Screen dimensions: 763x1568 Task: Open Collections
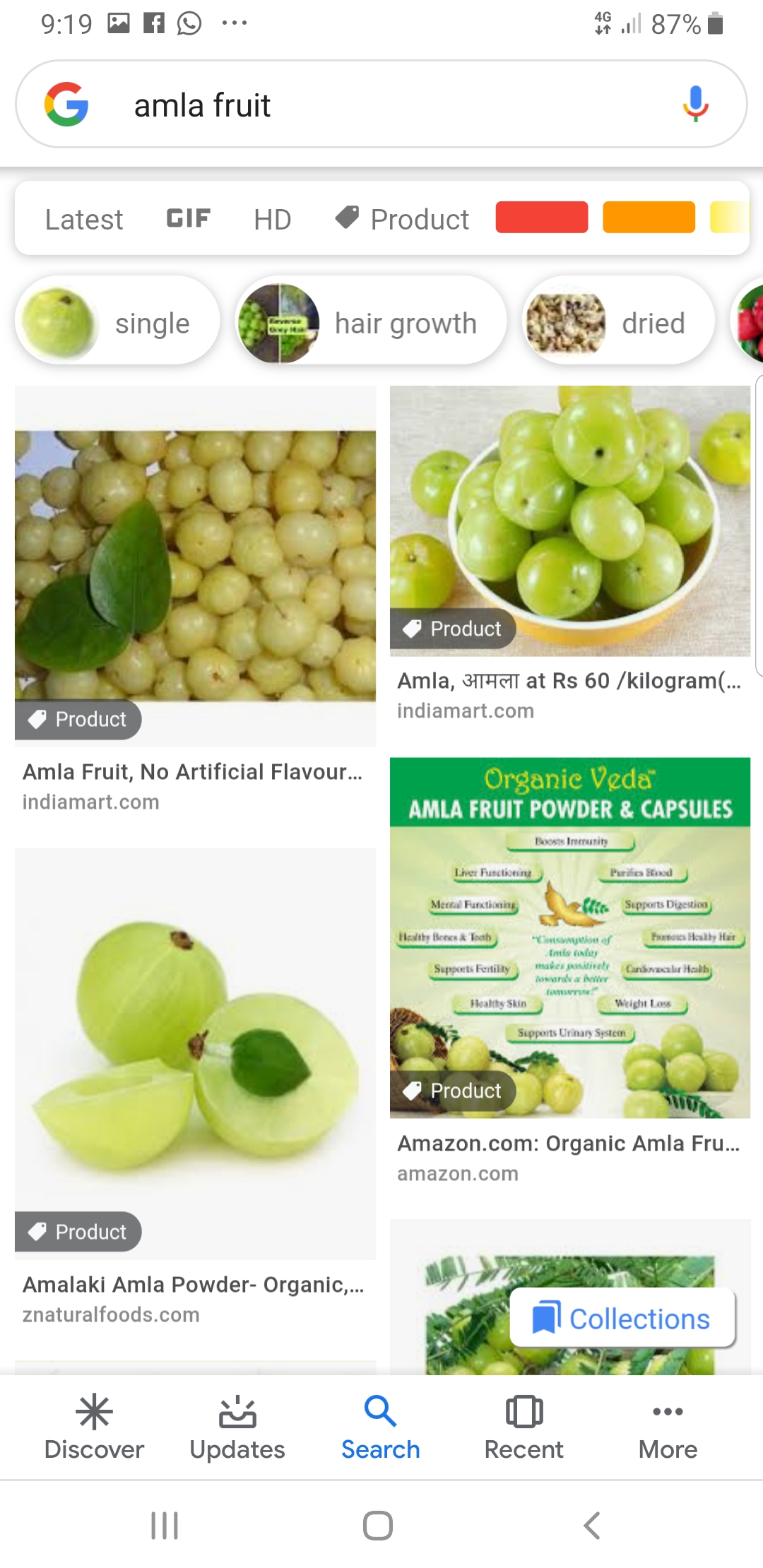pos(622,1318)
